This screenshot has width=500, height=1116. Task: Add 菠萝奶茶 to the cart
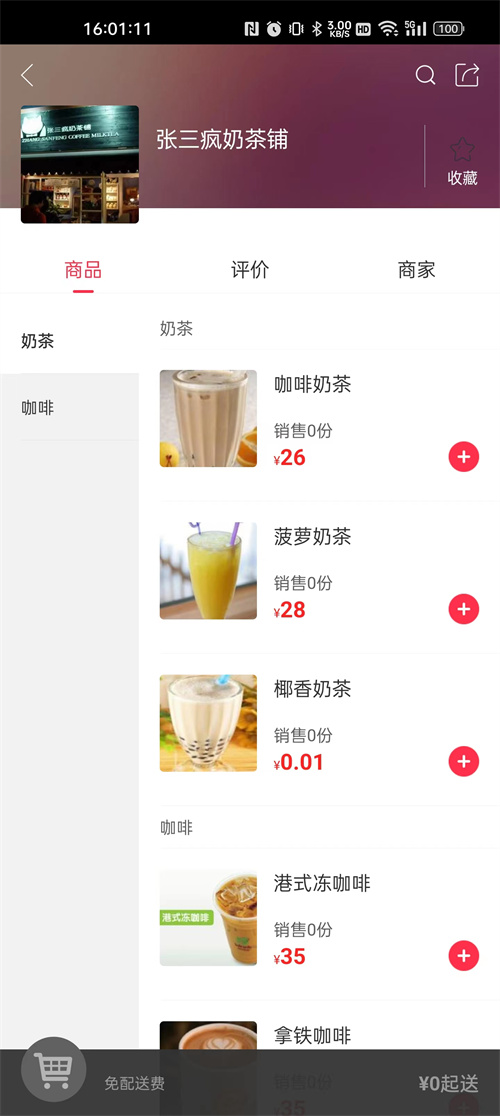[464, 609]
